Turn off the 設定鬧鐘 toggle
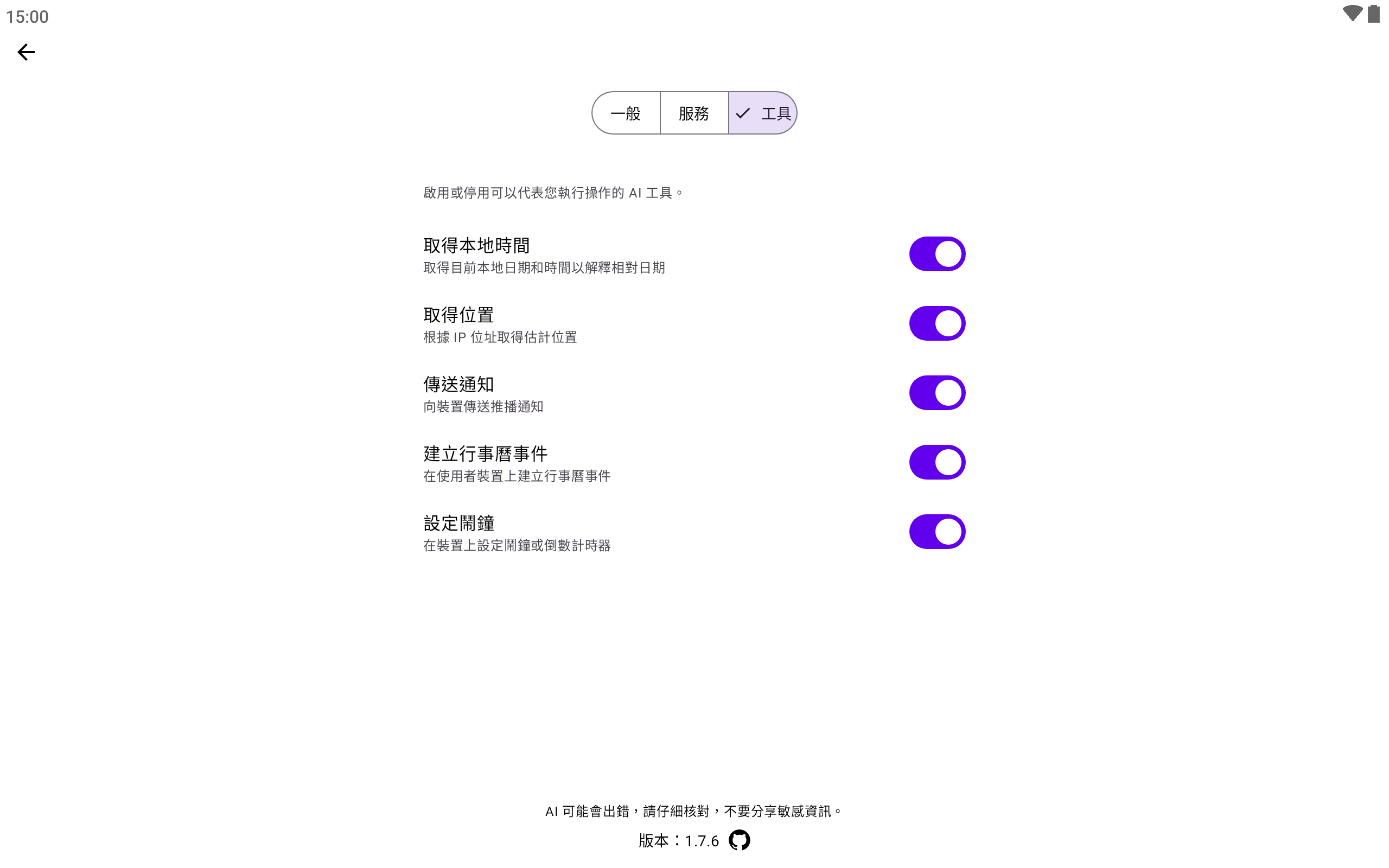Viewport: 1389px width, 868px height. [936, 532]
